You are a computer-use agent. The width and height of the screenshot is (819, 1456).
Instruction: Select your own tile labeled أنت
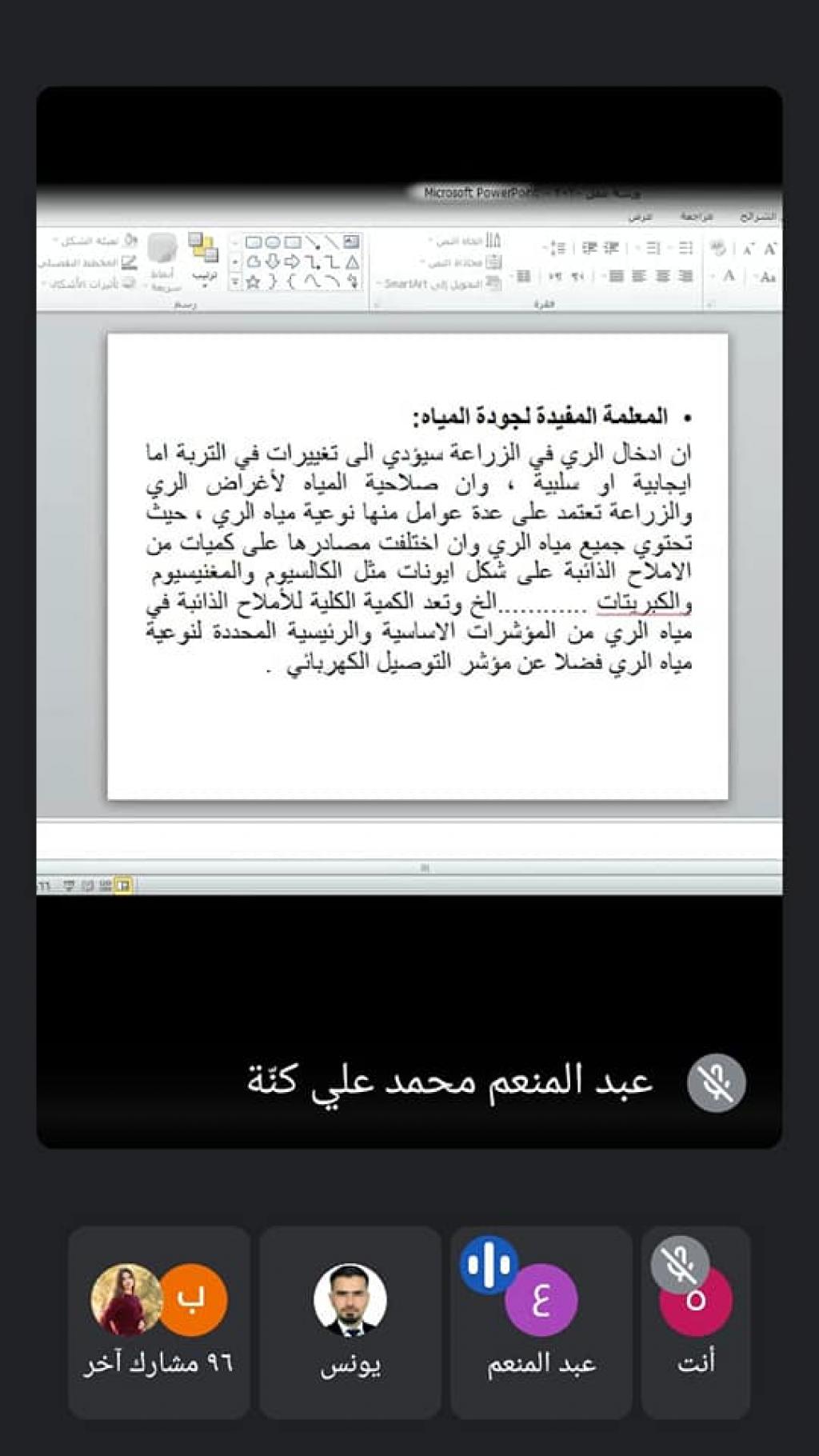695,1323
